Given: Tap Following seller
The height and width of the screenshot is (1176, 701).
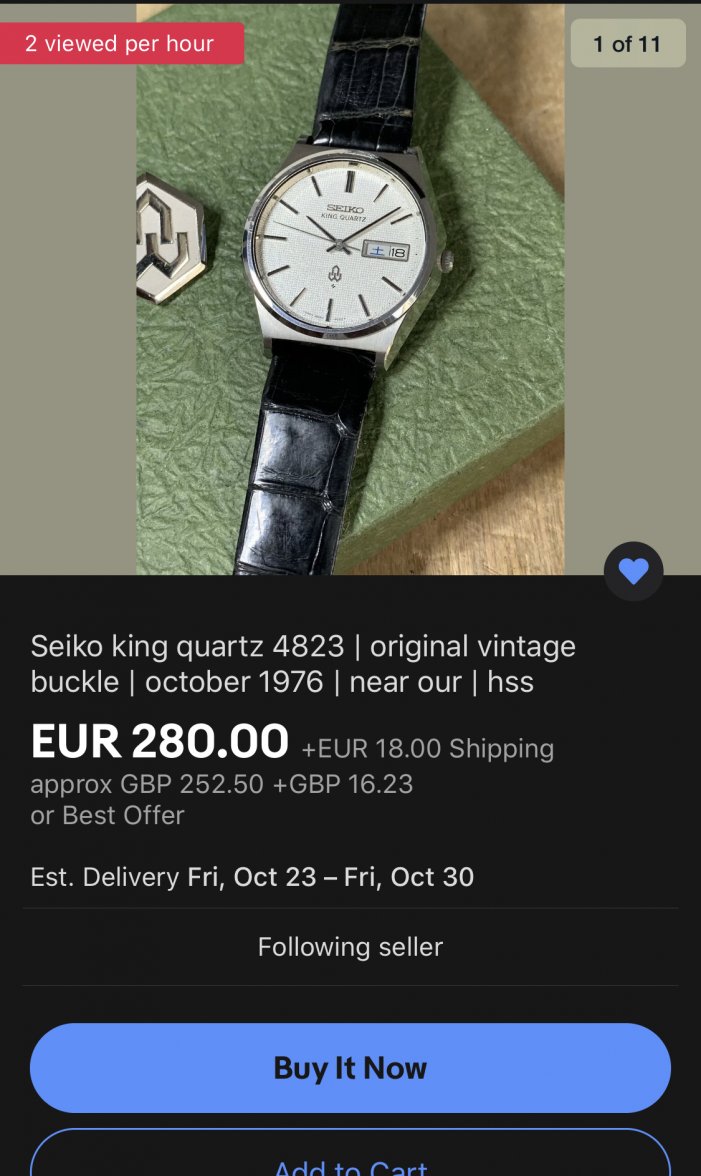Looking at the screenshot, I should (350, 947).
